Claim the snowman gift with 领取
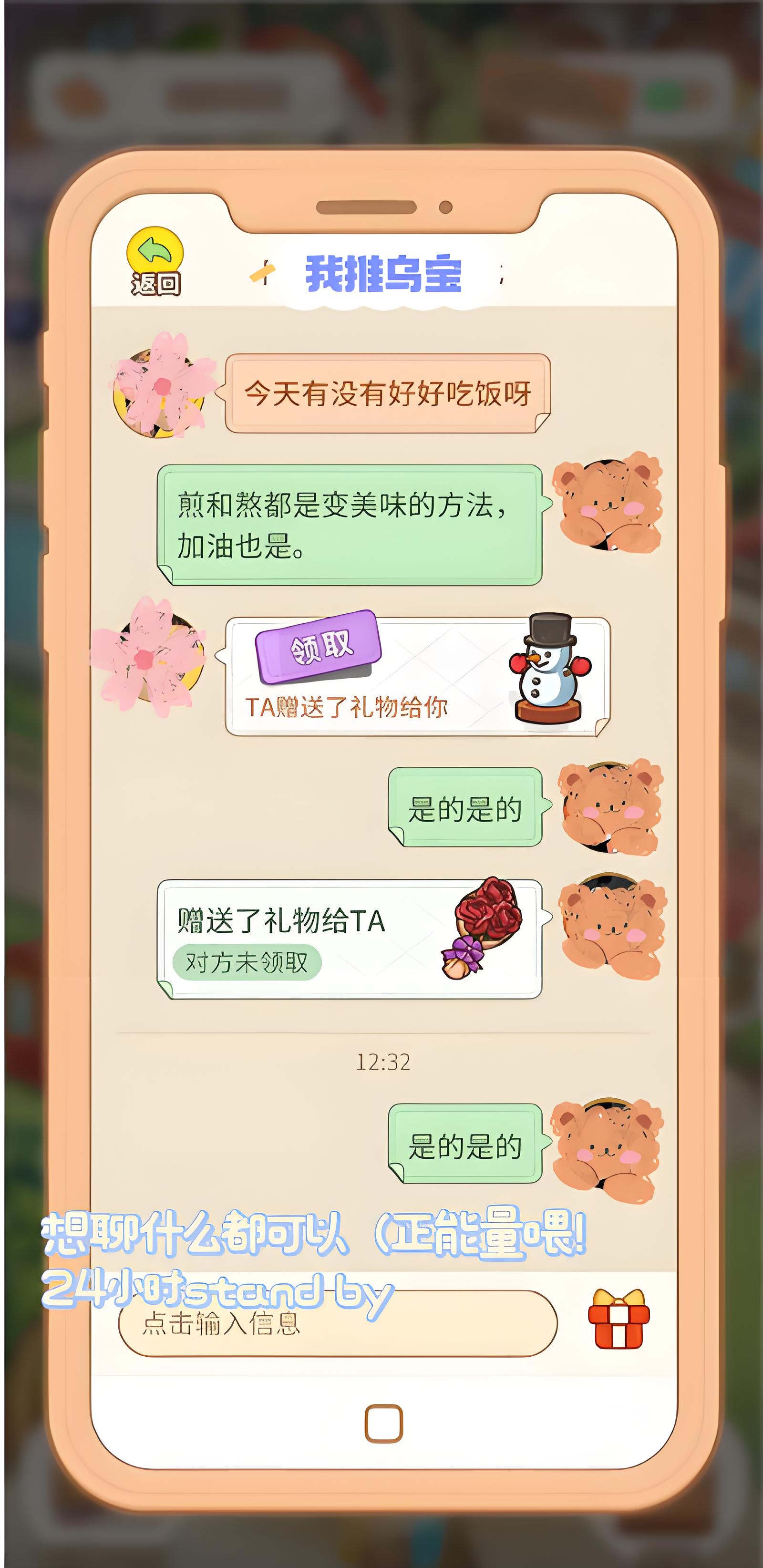Screen dimensions: 763x1568 tap(319, 647)
